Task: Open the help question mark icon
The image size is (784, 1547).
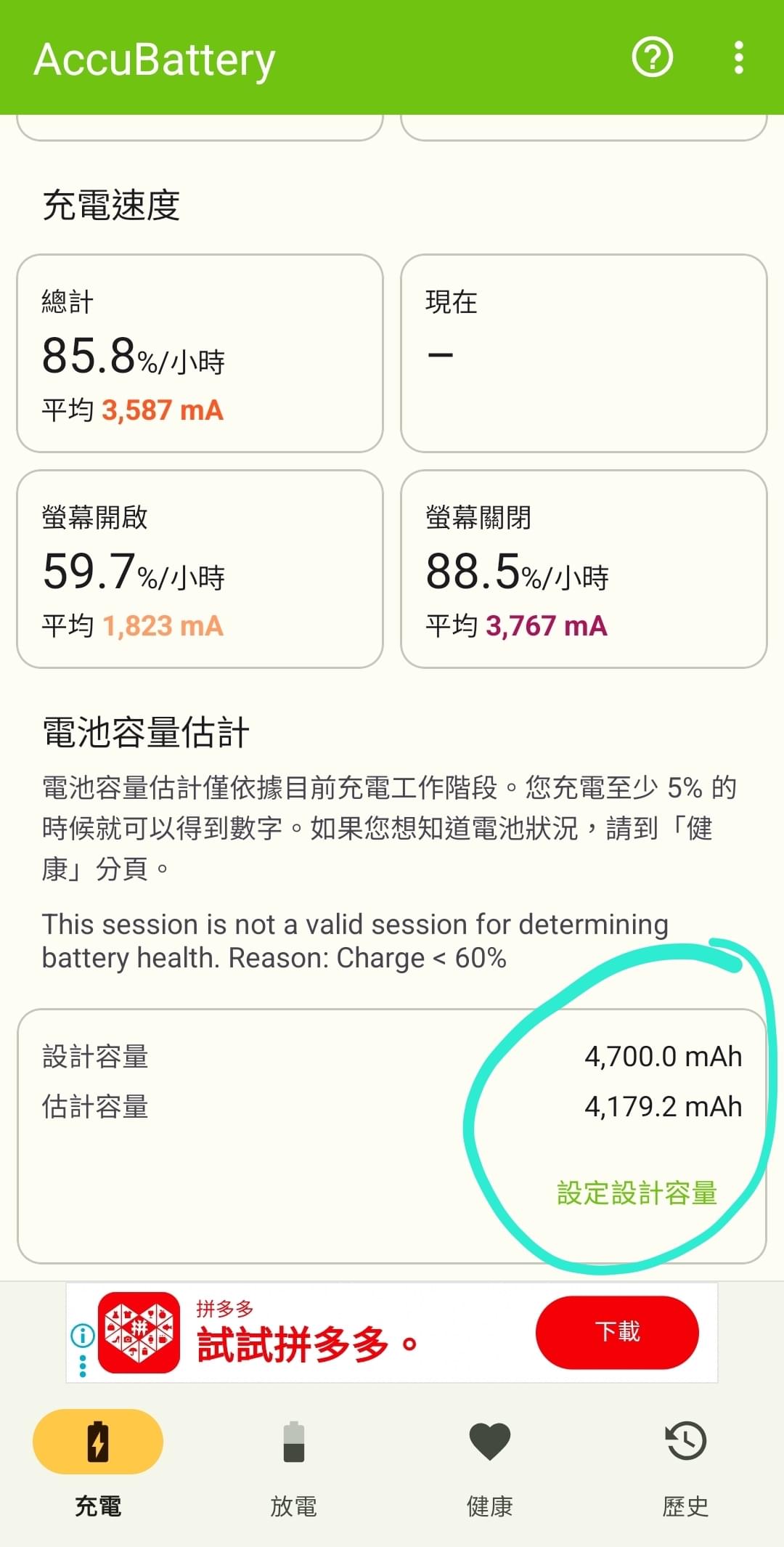Action: point(653,57)
